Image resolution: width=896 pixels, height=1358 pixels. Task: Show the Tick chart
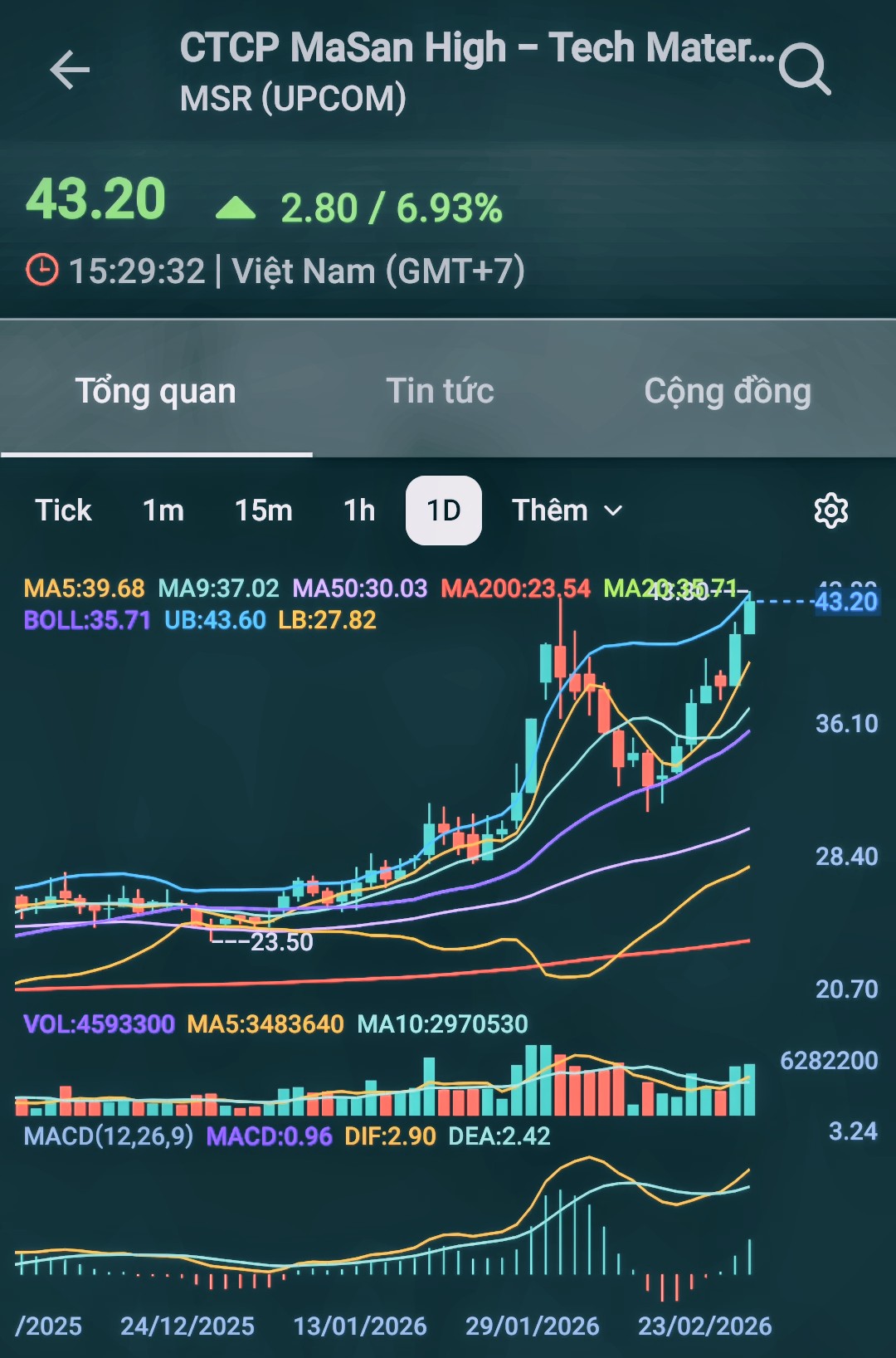coord(63,510)
